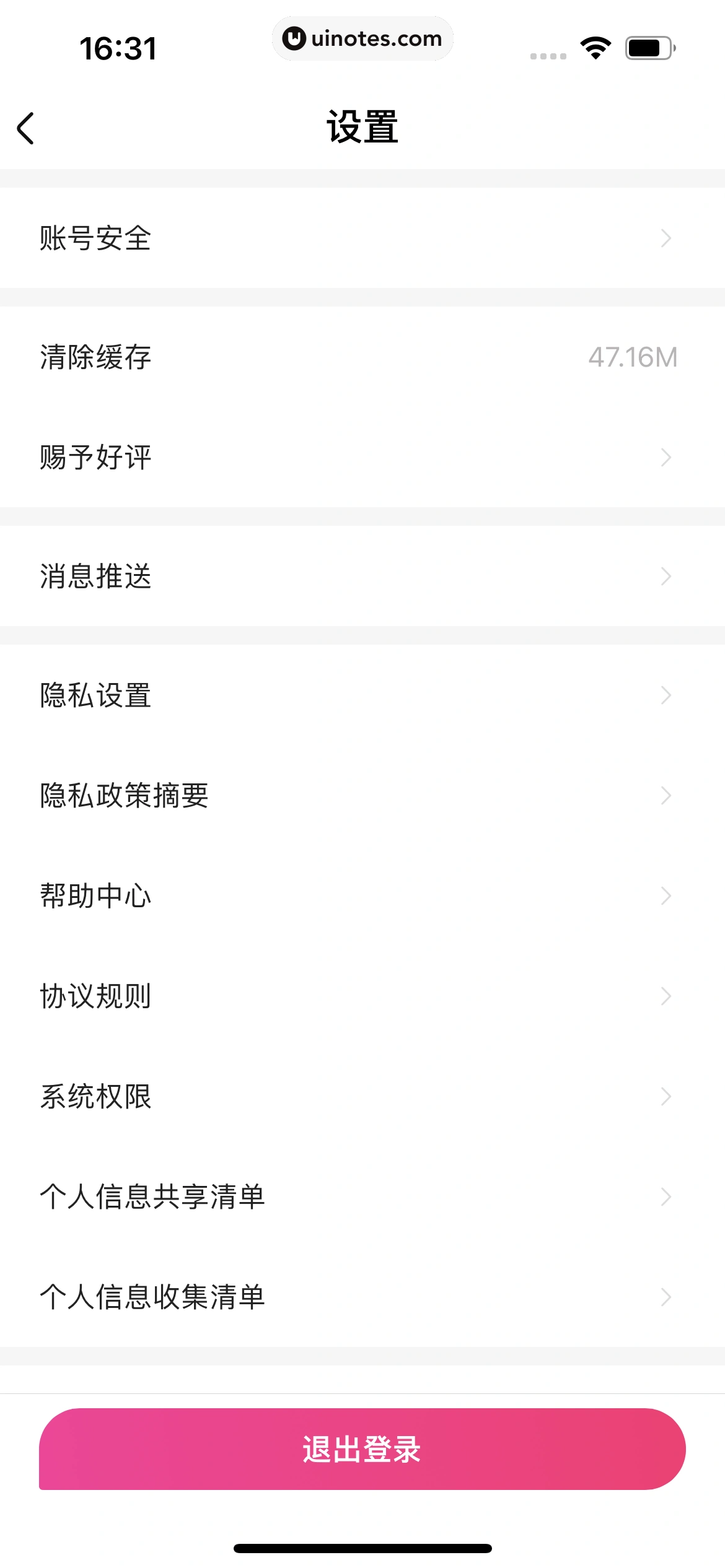Open 赐予好评 to rate the app

click(x=362, y=458)
